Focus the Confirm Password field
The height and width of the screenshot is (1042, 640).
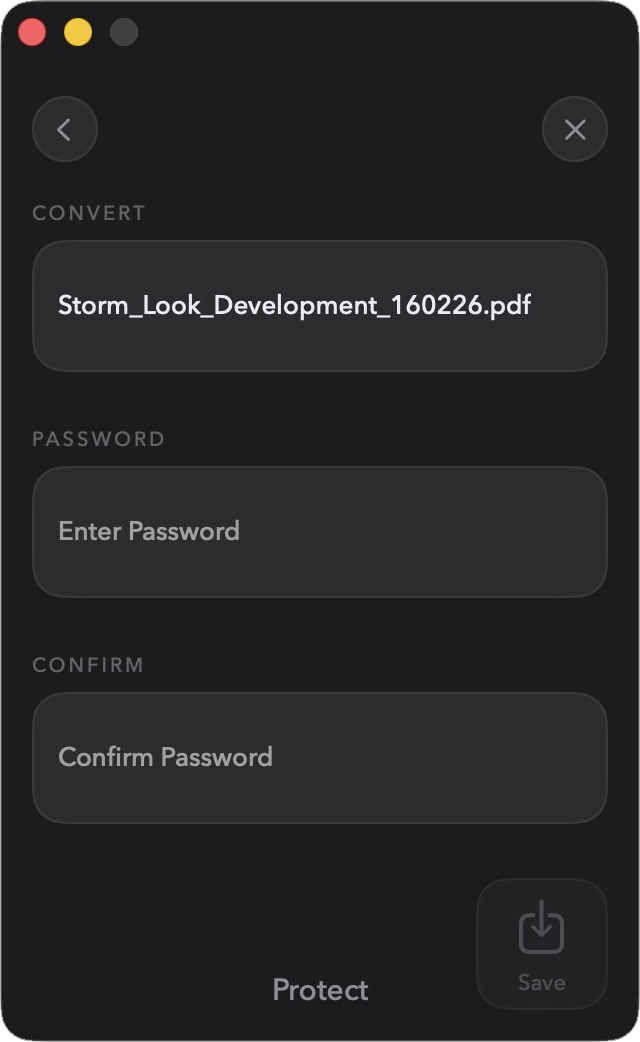click(x=320, y=758)
